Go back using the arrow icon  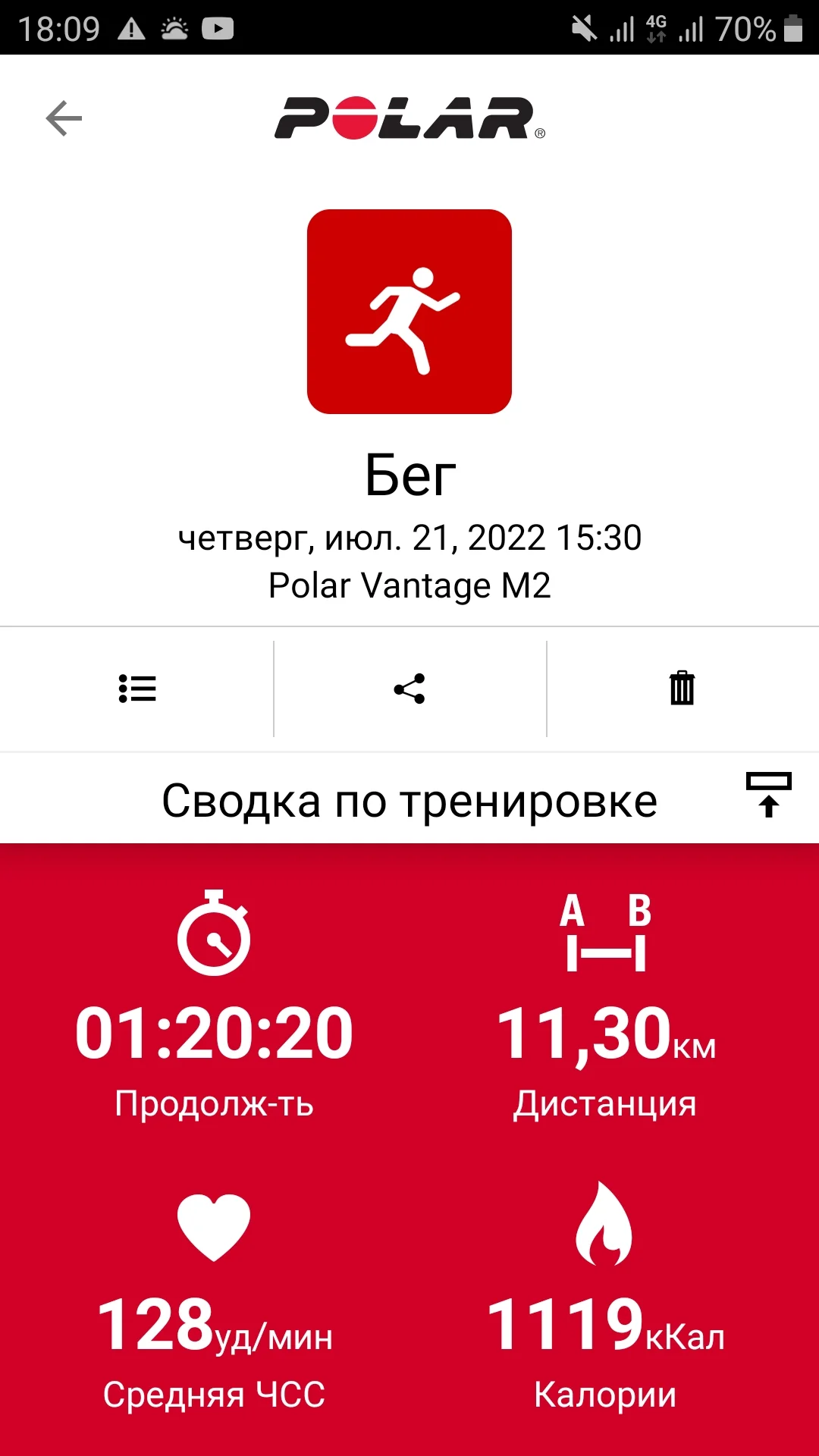click(x=64, y=118)
